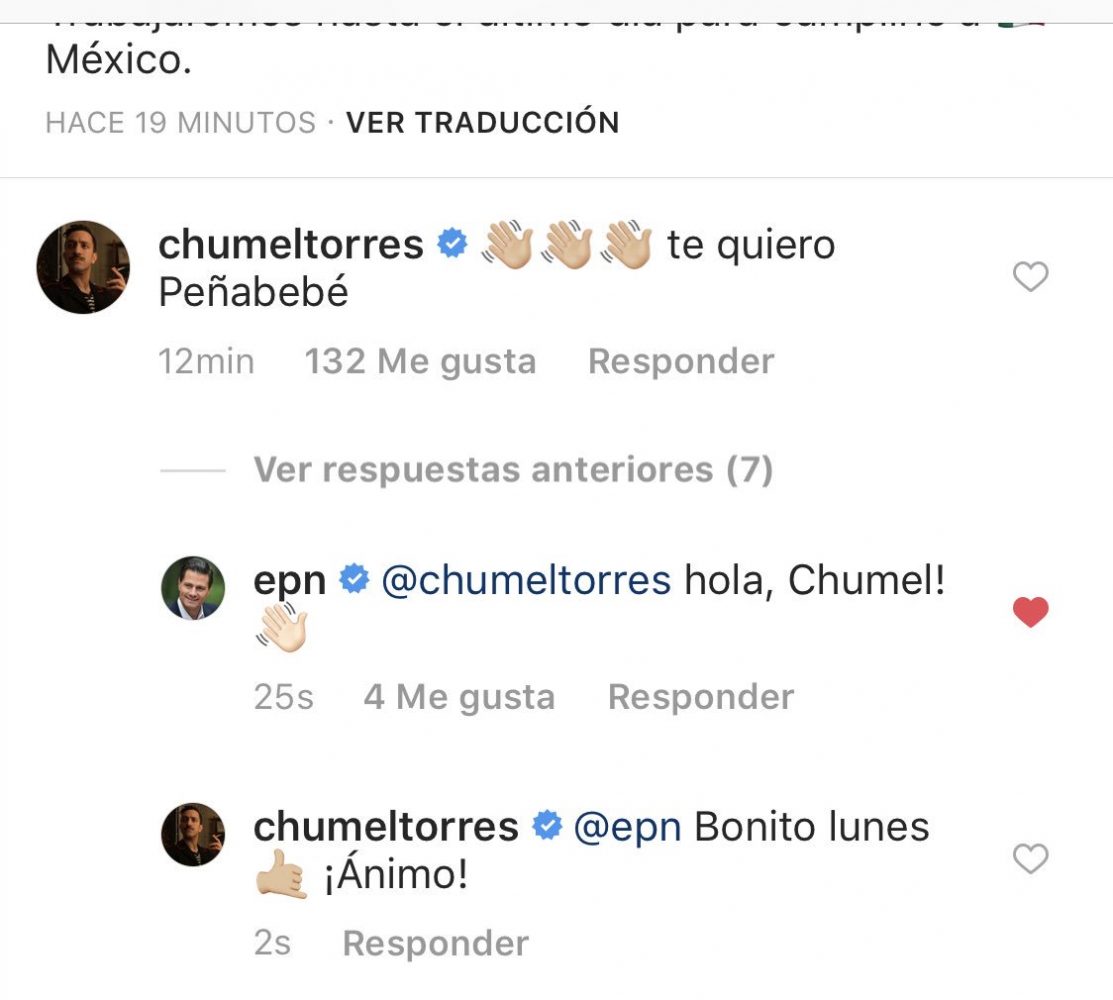Open the epn username on the reply
The width and height of the screenshot is (1113, 1000).
click(x=289, y=580)
